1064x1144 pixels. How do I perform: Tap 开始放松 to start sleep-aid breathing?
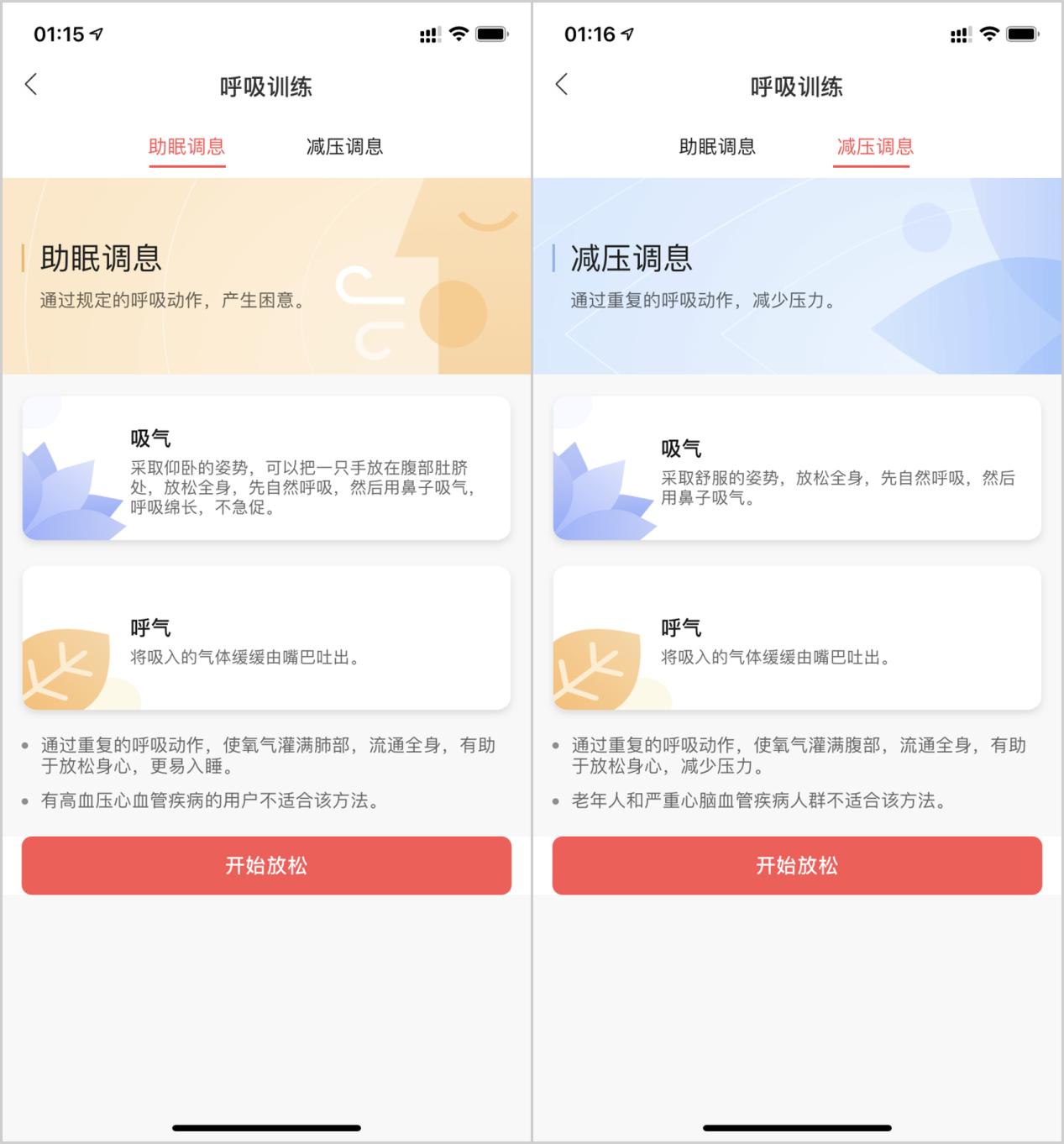pyautogui.click(x=265, y=865)
